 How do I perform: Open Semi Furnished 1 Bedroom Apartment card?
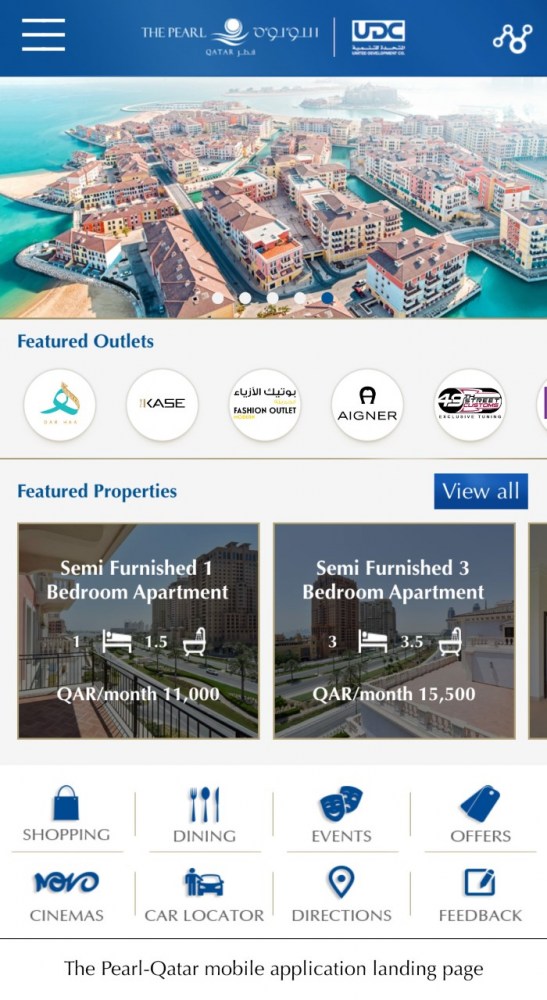pyautogui.click(x=138, y=631)
